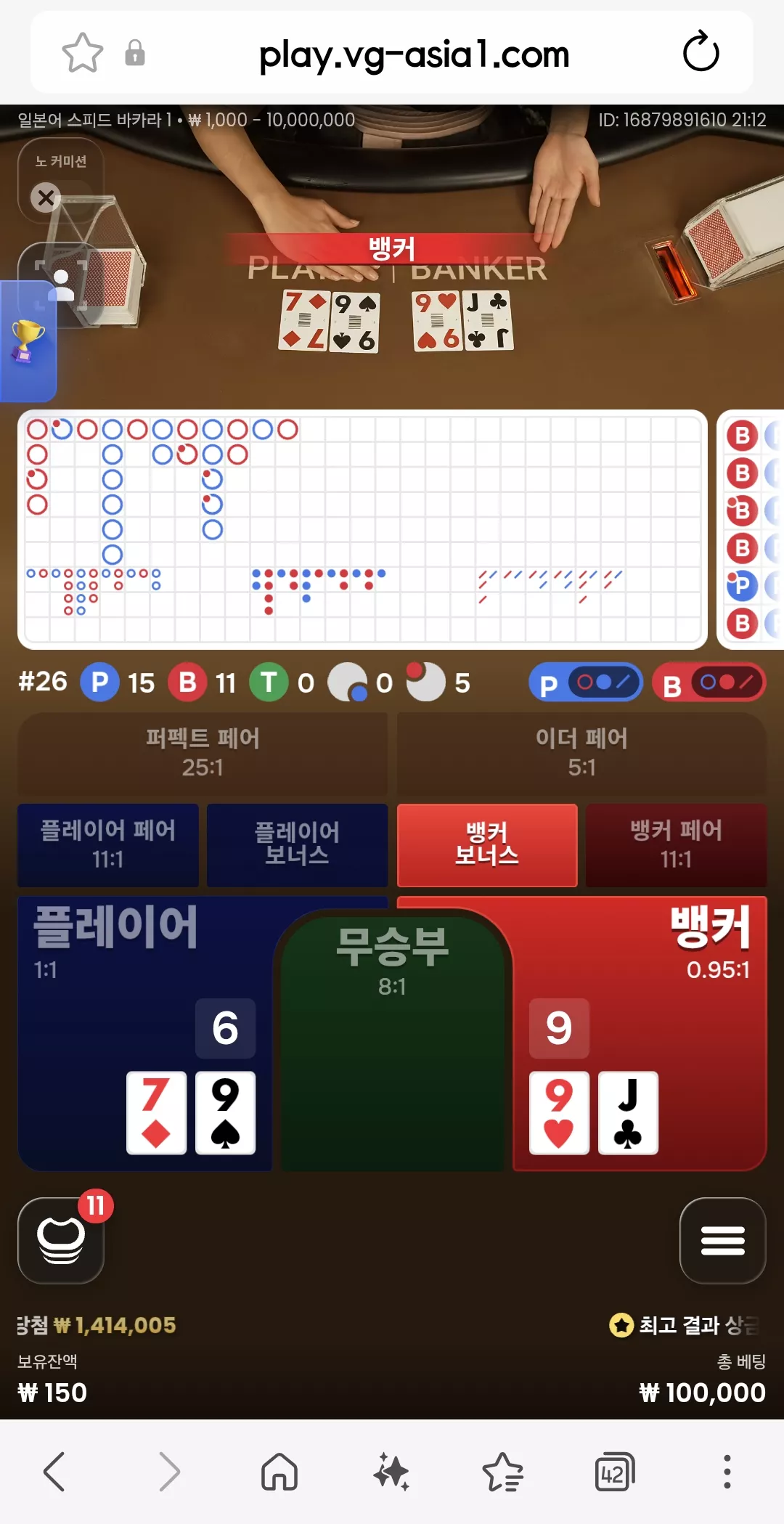Open the browser tabs switcher
Viewport: 784px width, 1524px height.
pos(614,1472)
